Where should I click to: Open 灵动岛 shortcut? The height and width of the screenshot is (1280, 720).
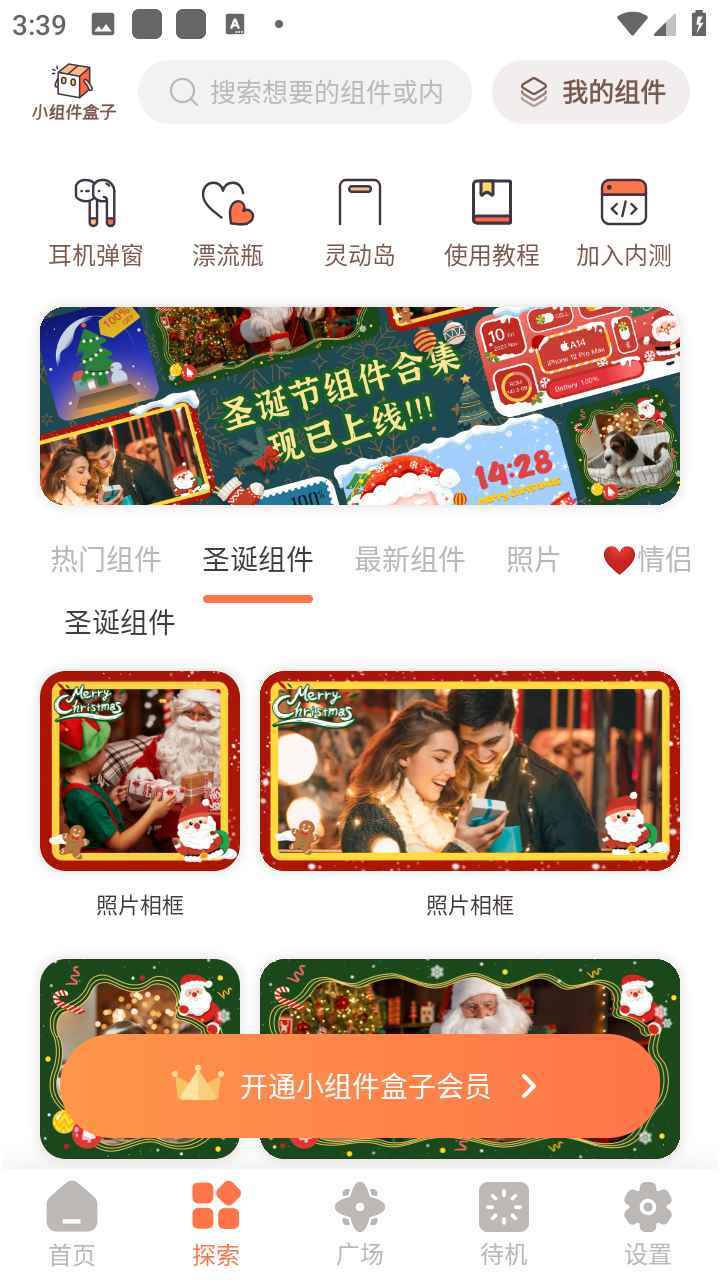(x=360, y=223)
